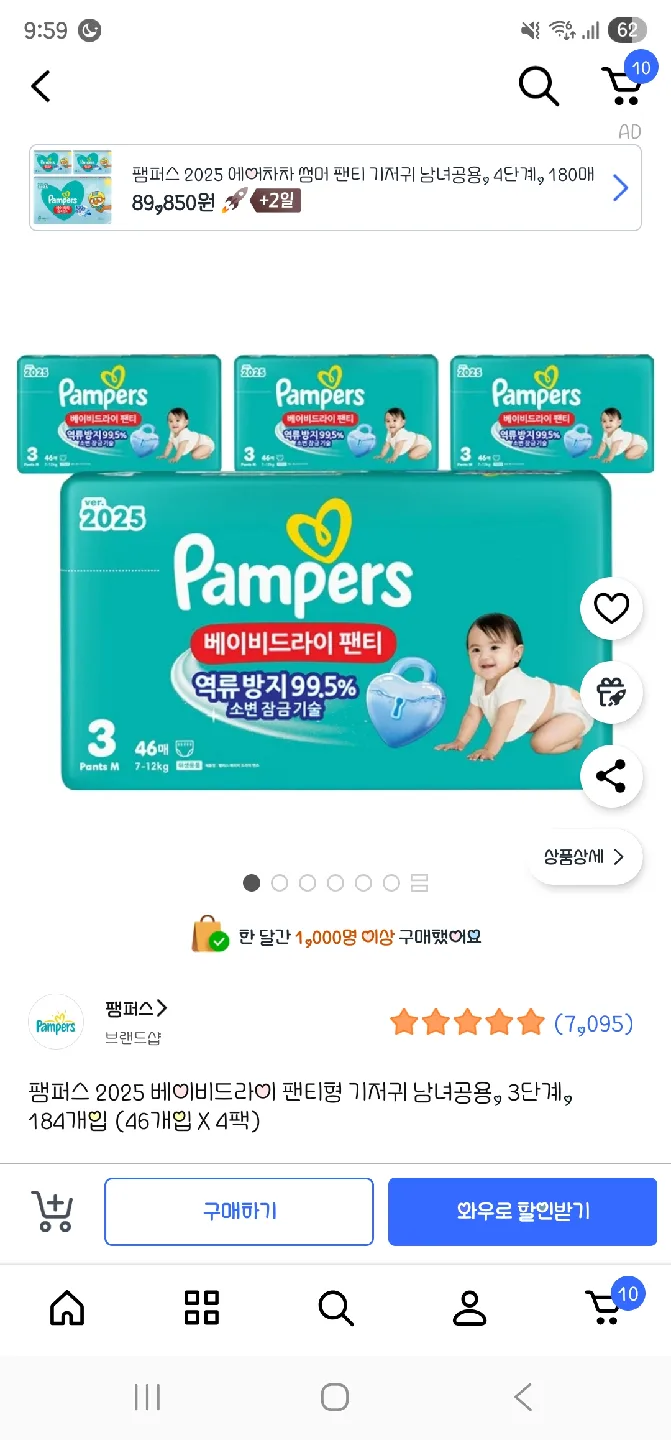Screen dimensions: 671x1440
Task: Tap the 구매하기 button
Action: tap(239, 1211)
